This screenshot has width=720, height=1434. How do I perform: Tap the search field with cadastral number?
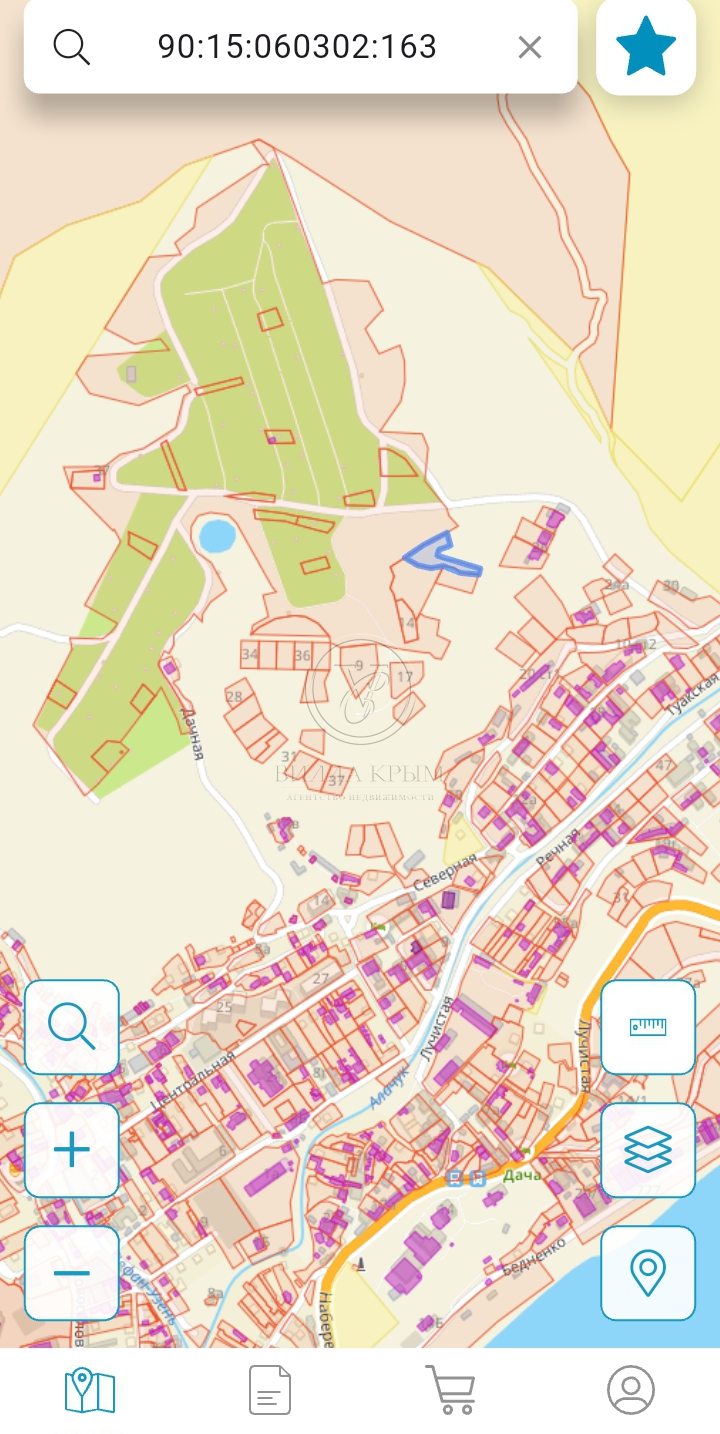[297, 47]
